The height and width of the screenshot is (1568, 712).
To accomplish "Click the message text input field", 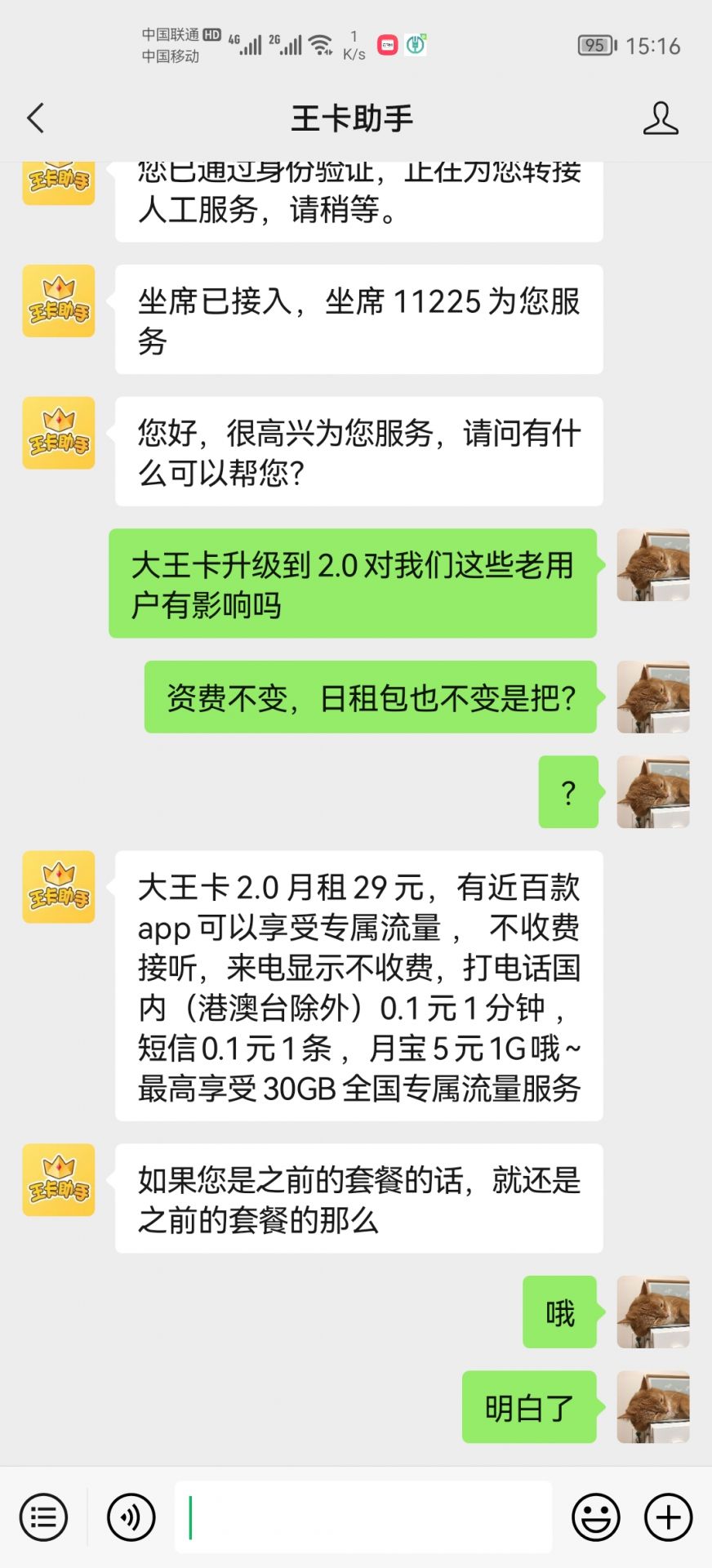I will [363, 1517].
